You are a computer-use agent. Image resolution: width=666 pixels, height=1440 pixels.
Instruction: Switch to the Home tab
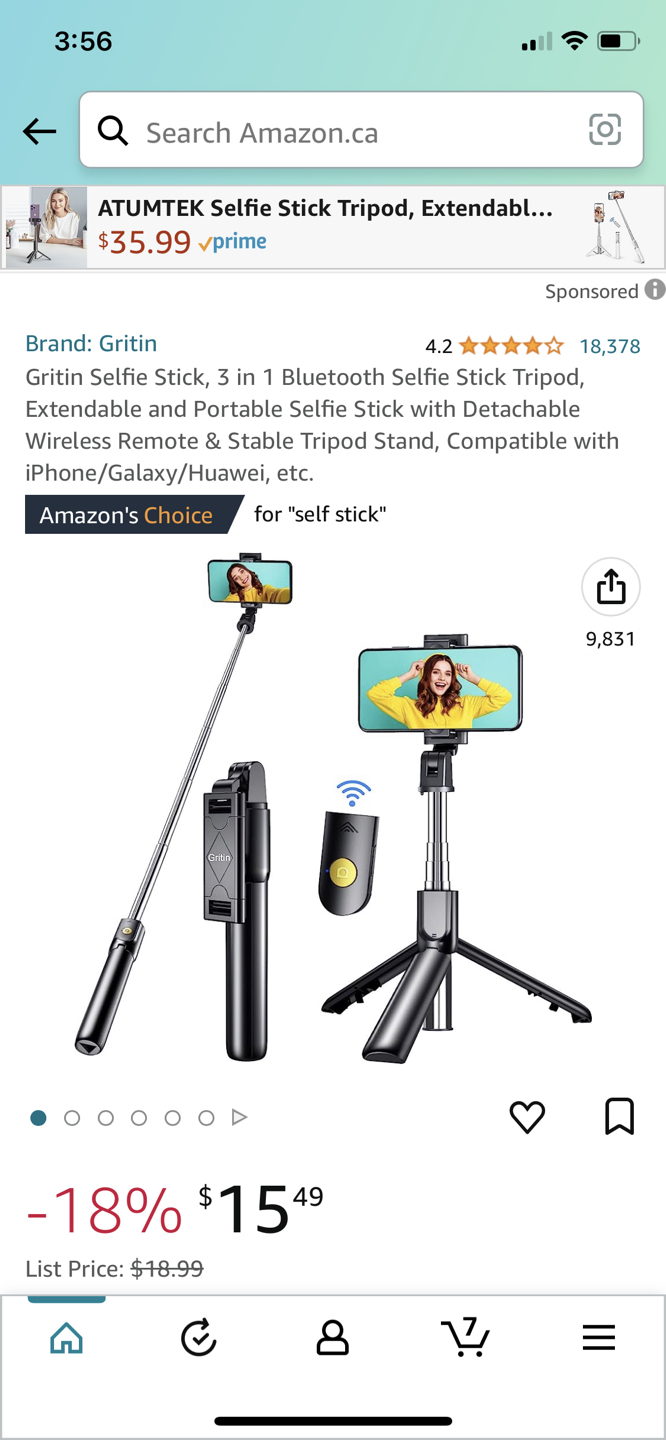pos(66,1338)
